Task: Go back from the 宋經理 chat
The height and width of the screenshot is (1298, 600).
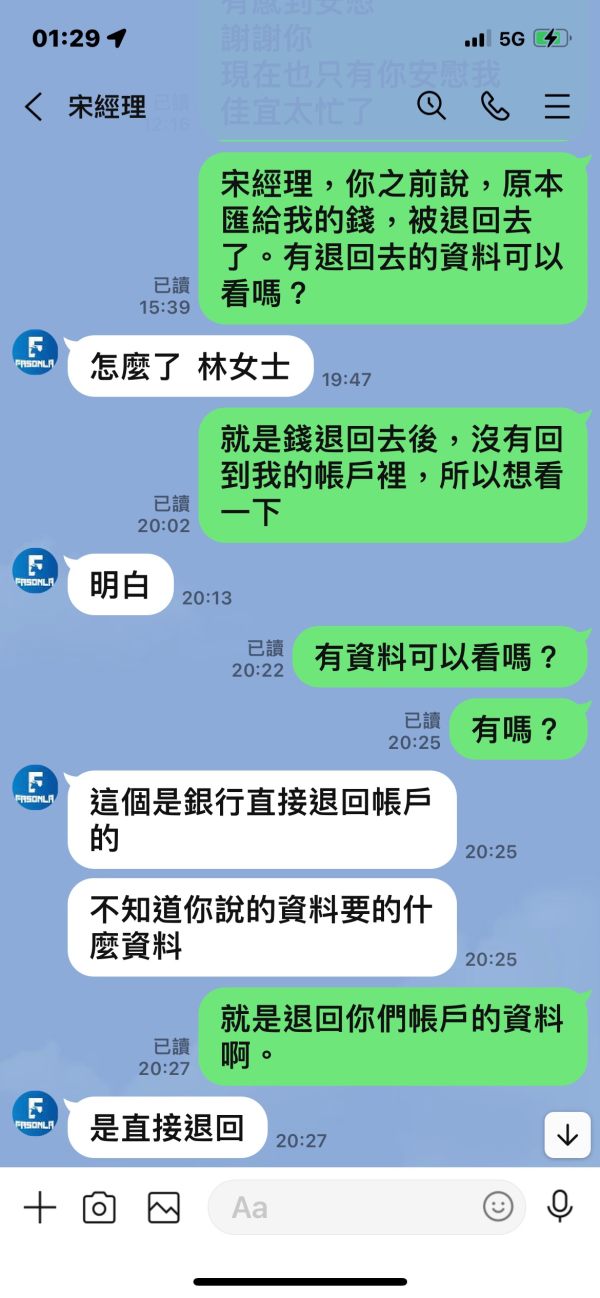Action: click(x=34, y=107)
